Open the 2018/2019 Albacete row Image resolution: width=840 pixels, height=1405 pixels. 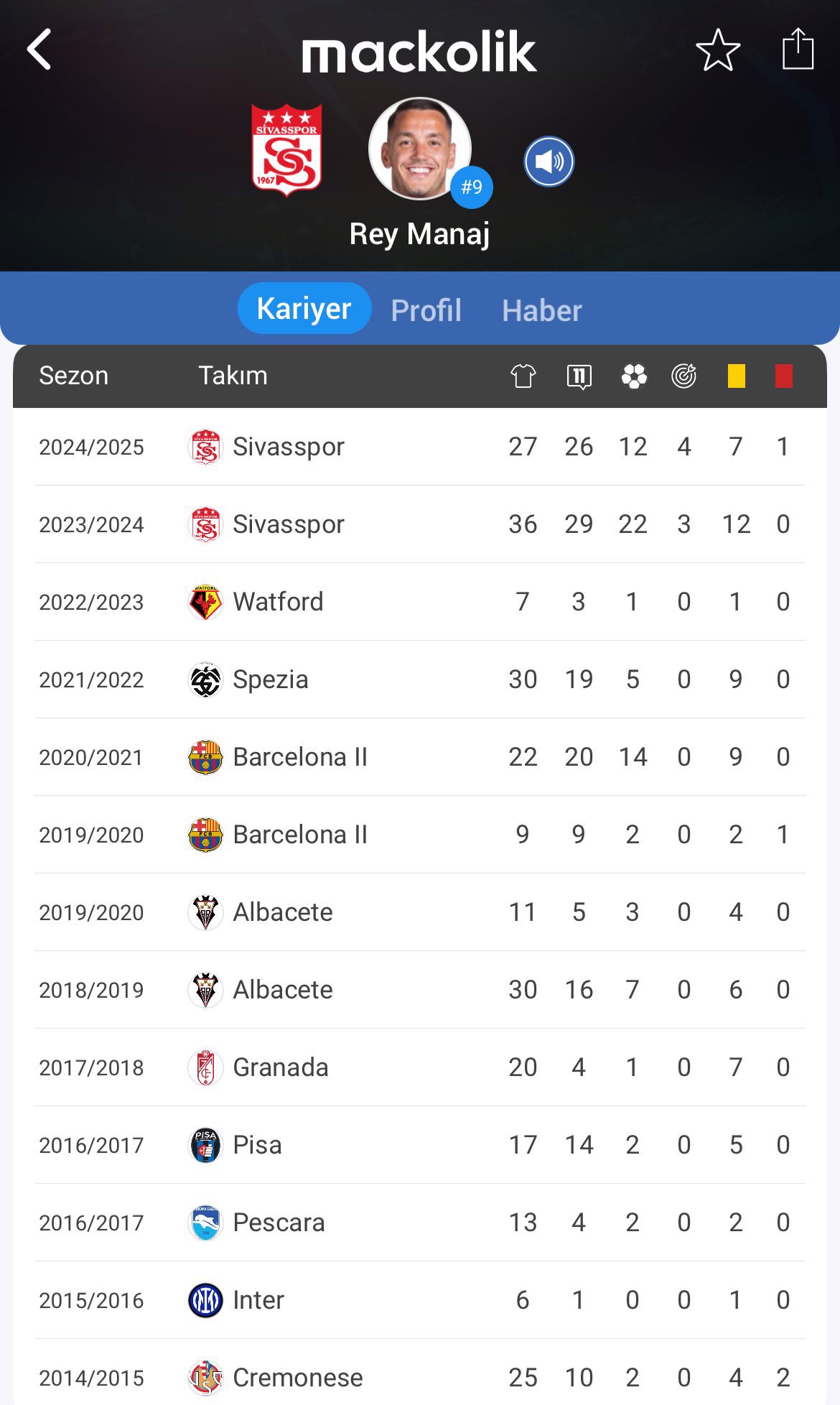(420, 990)
